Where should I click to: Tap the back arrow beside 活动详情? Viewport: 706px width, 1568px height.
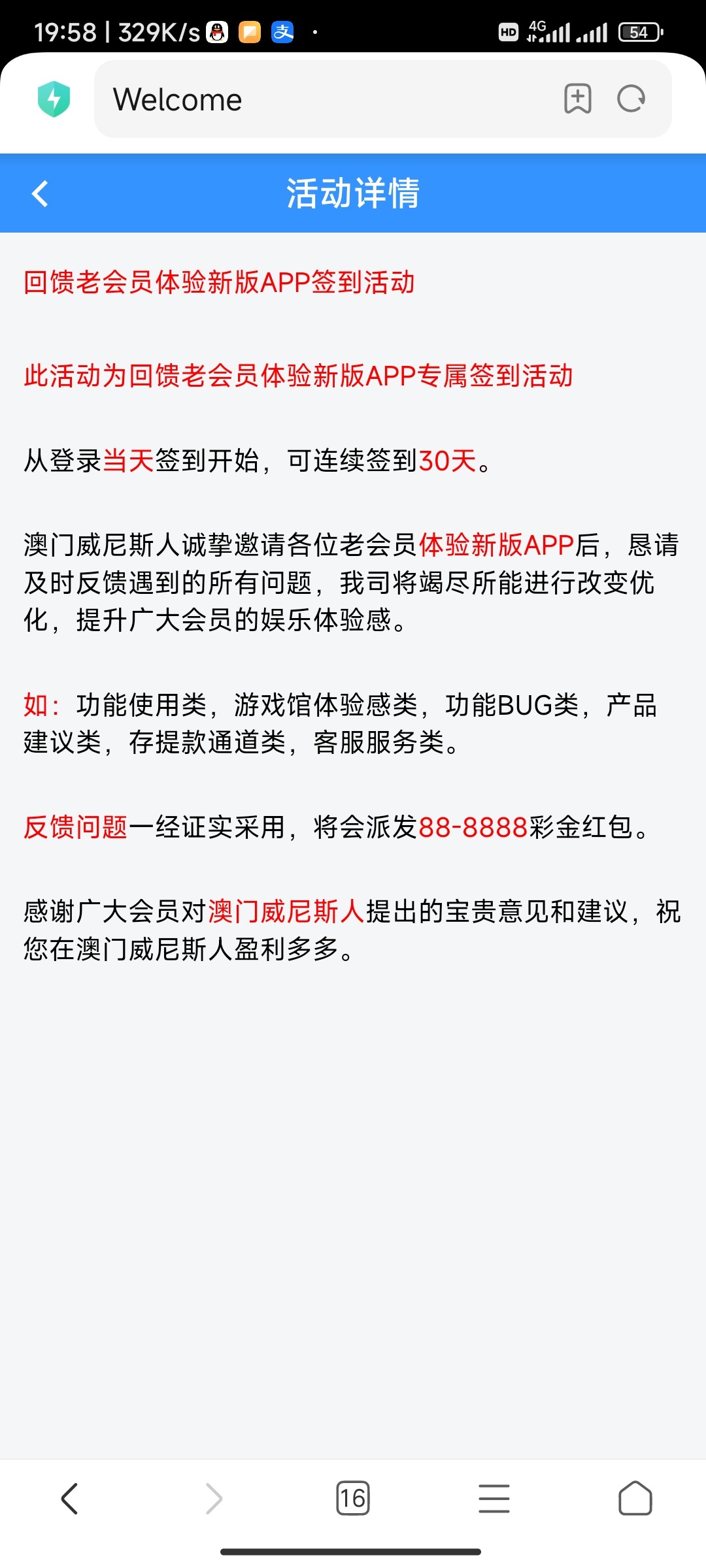click(41, 193)
